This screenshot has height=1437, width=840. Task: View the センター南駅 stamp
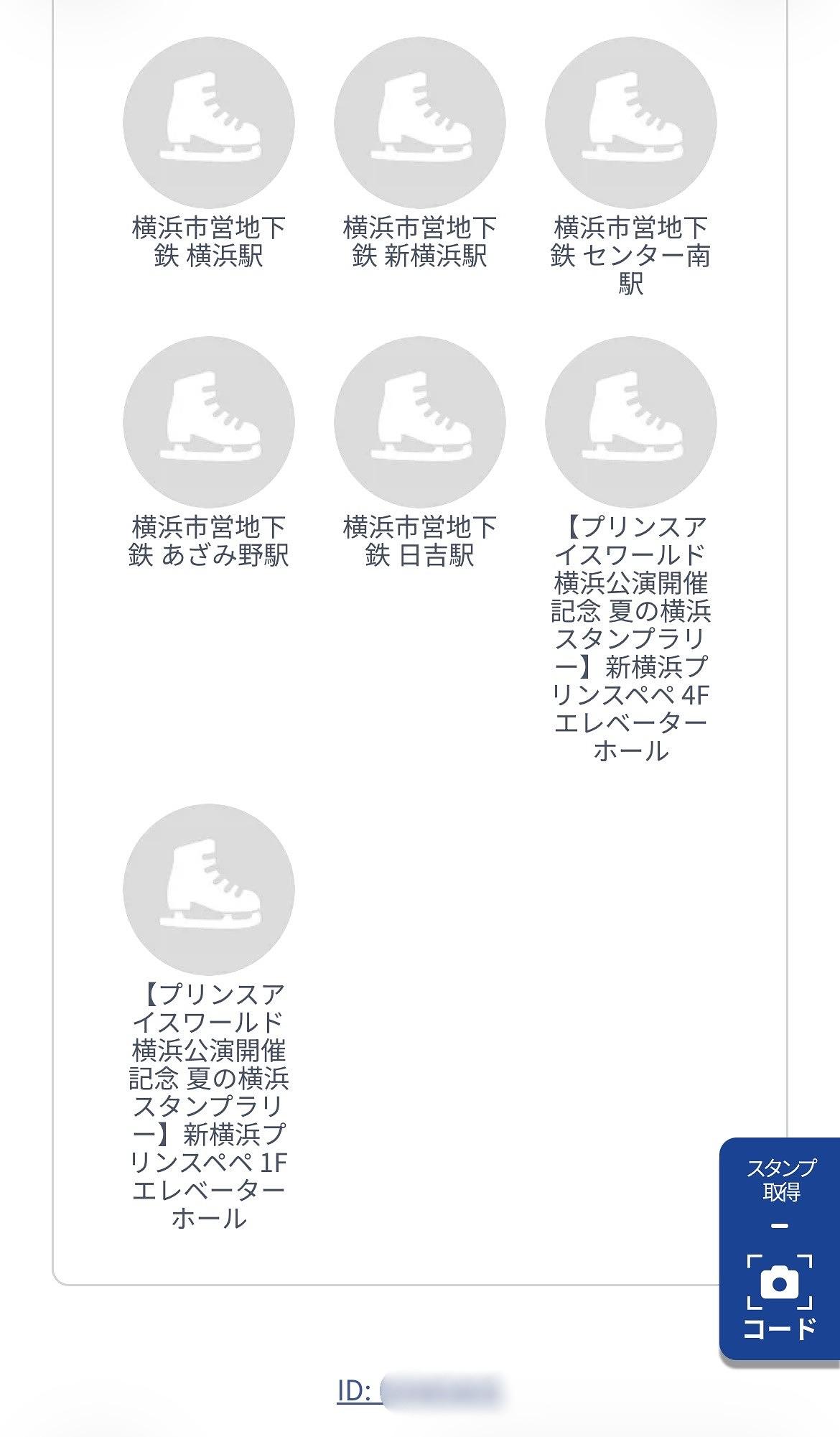[x=631, y=123]
